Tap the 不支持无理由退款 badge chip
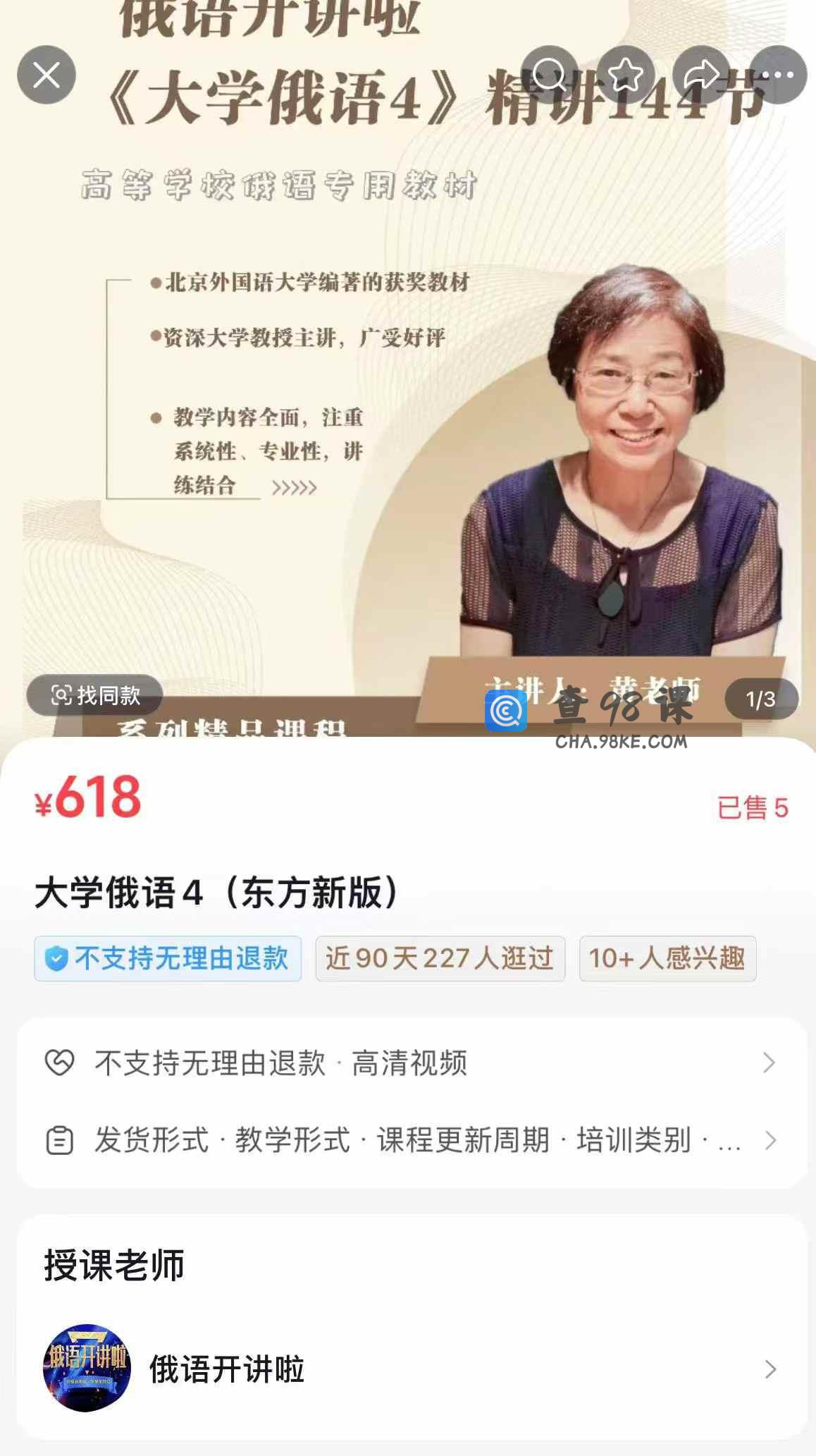The image size is (816, 1456). [168, 958]
